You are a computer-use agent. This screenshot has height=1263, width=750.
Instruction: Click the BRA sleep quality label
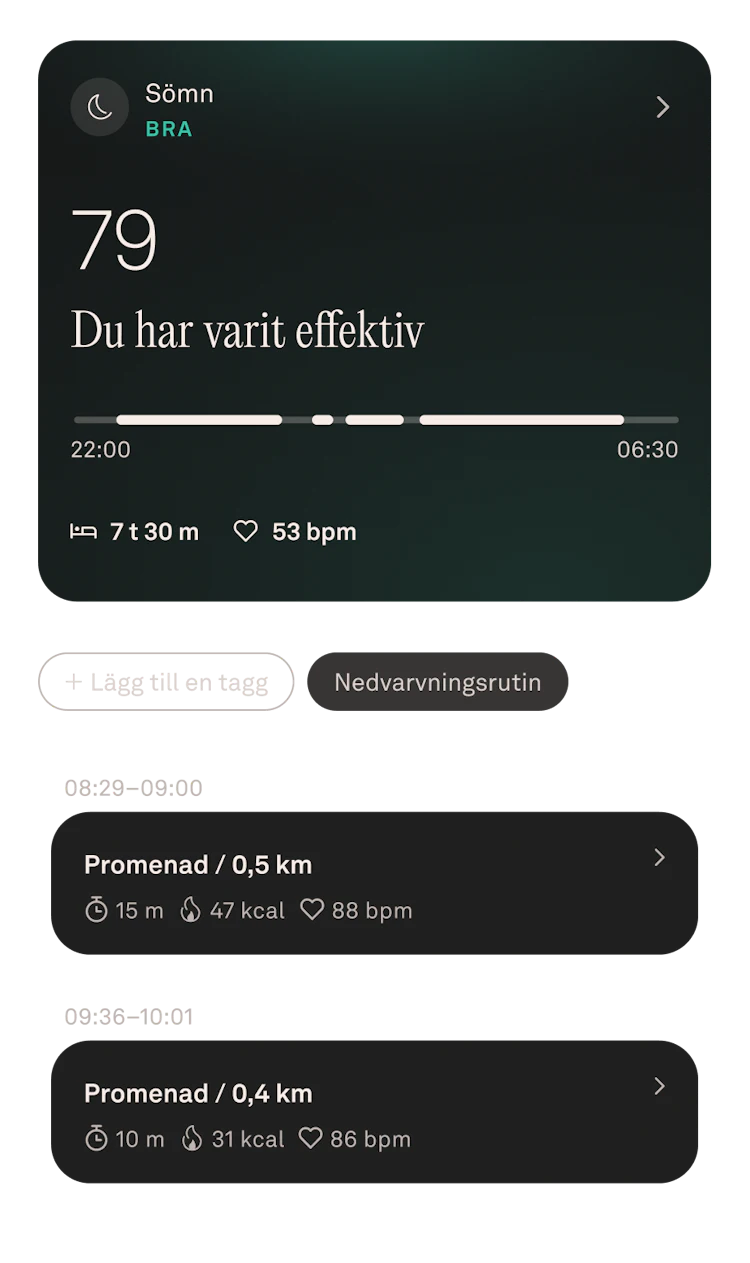[x=170, y=129]
